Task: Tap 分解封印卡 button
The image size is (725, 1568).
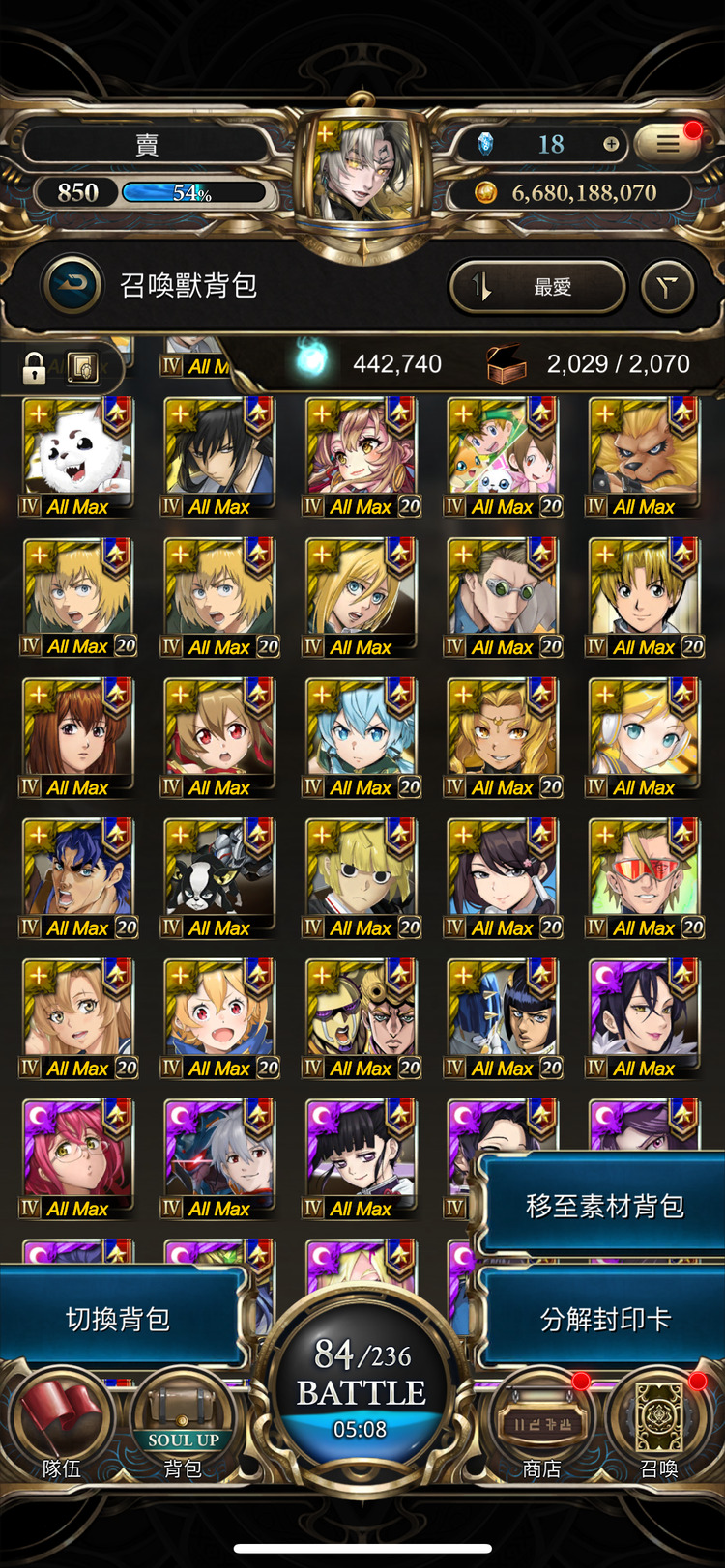Action: 603,1319
